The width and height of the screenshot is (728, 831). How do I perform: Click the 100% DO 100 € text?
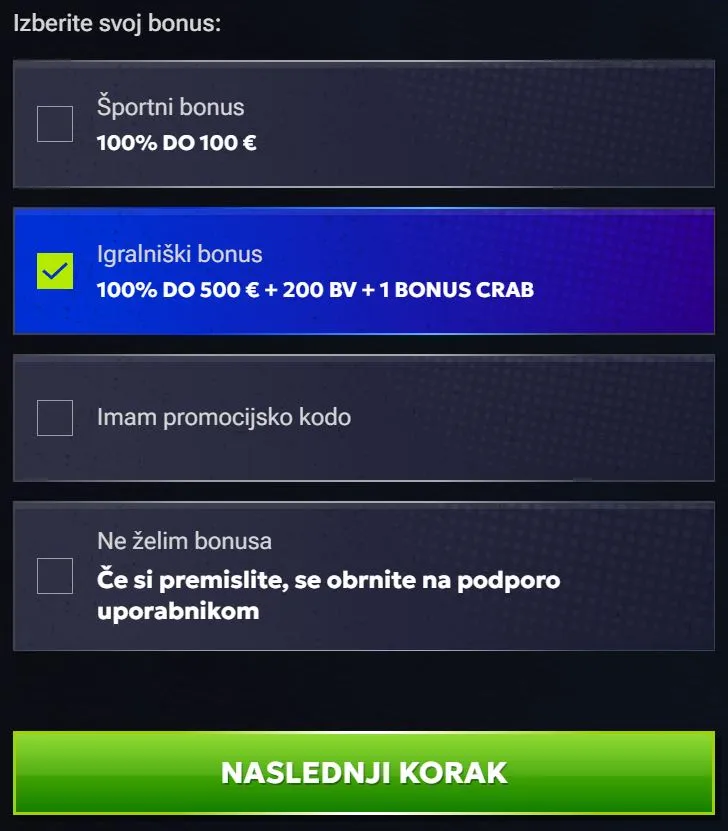click(x=176, y=143)
